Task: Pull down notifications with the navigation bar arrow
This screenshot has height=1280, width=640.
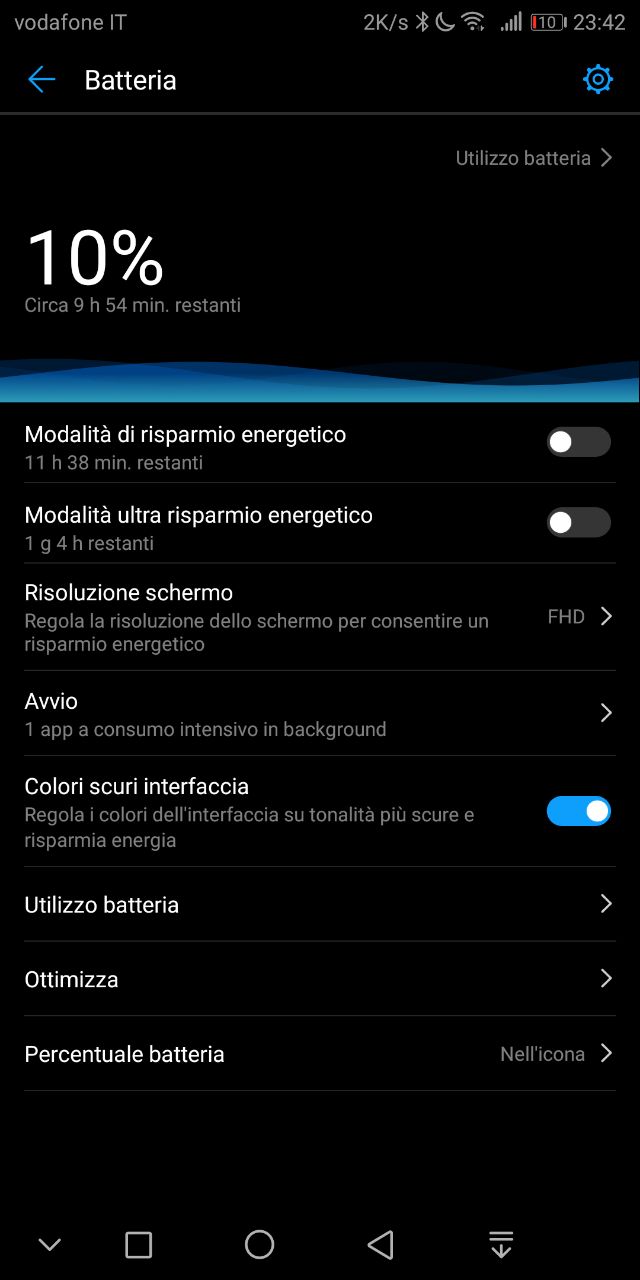Action: [501, 1244]
